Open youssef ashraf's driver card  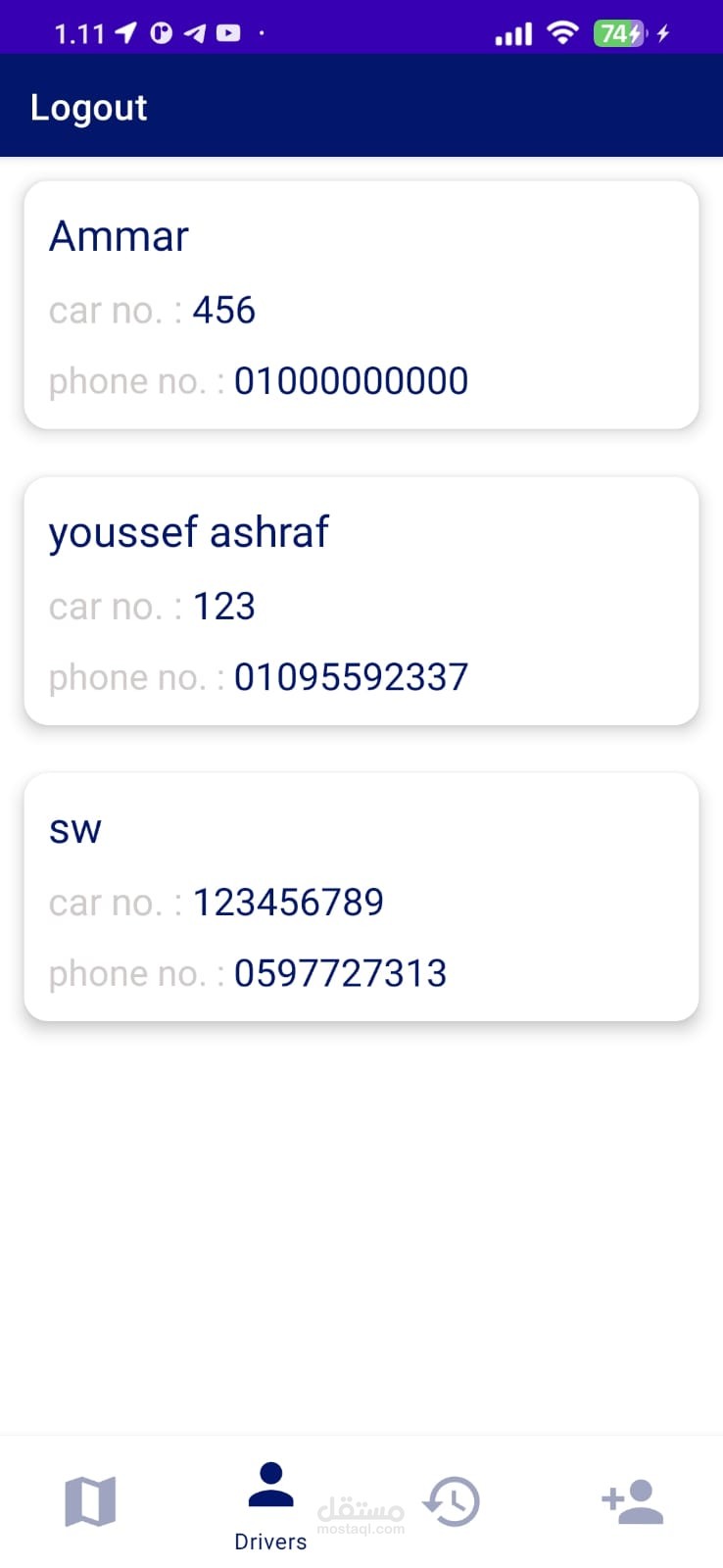click(x=361, y=601)
